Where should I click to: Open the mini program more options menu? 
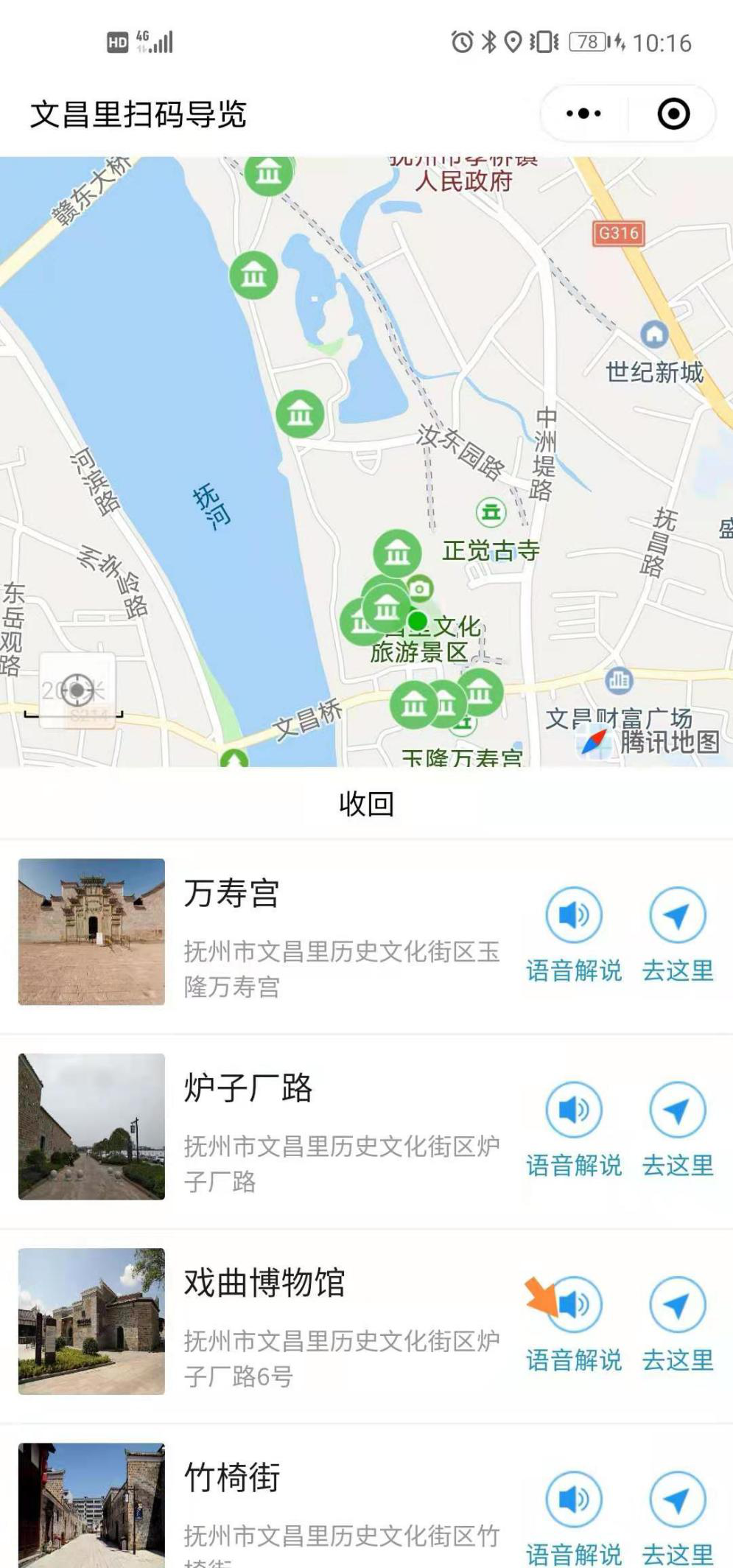[x=583, y=114]
